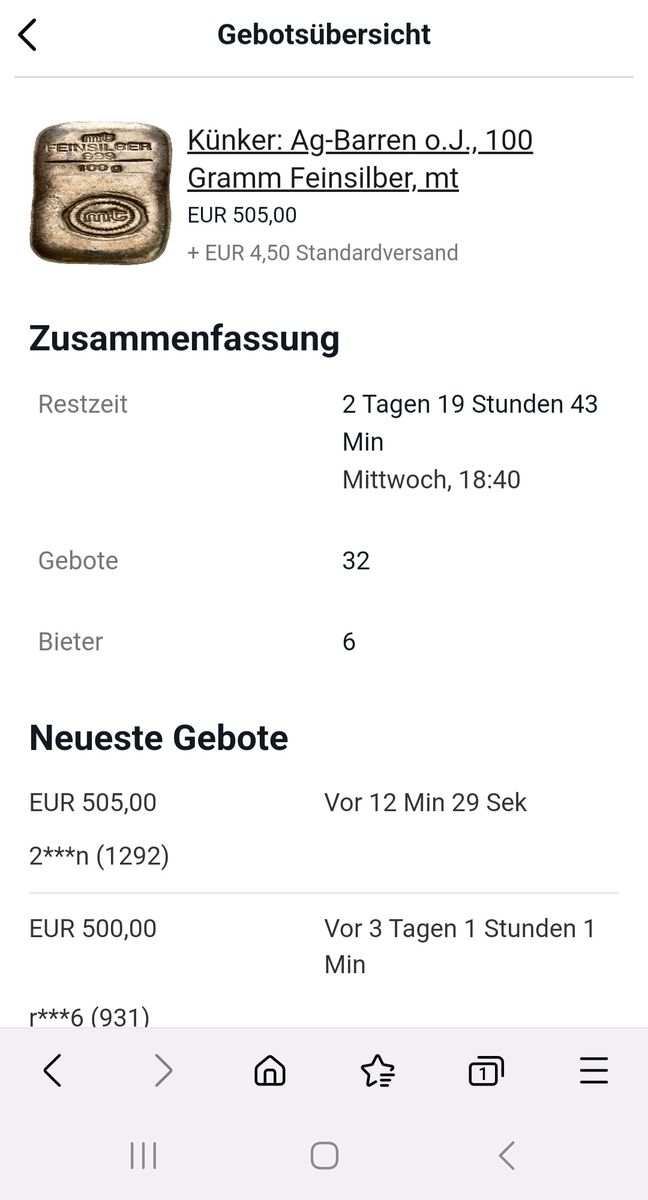Open the silver bar product image
This screenshot has width=648, height=1200.
(101, 193)
